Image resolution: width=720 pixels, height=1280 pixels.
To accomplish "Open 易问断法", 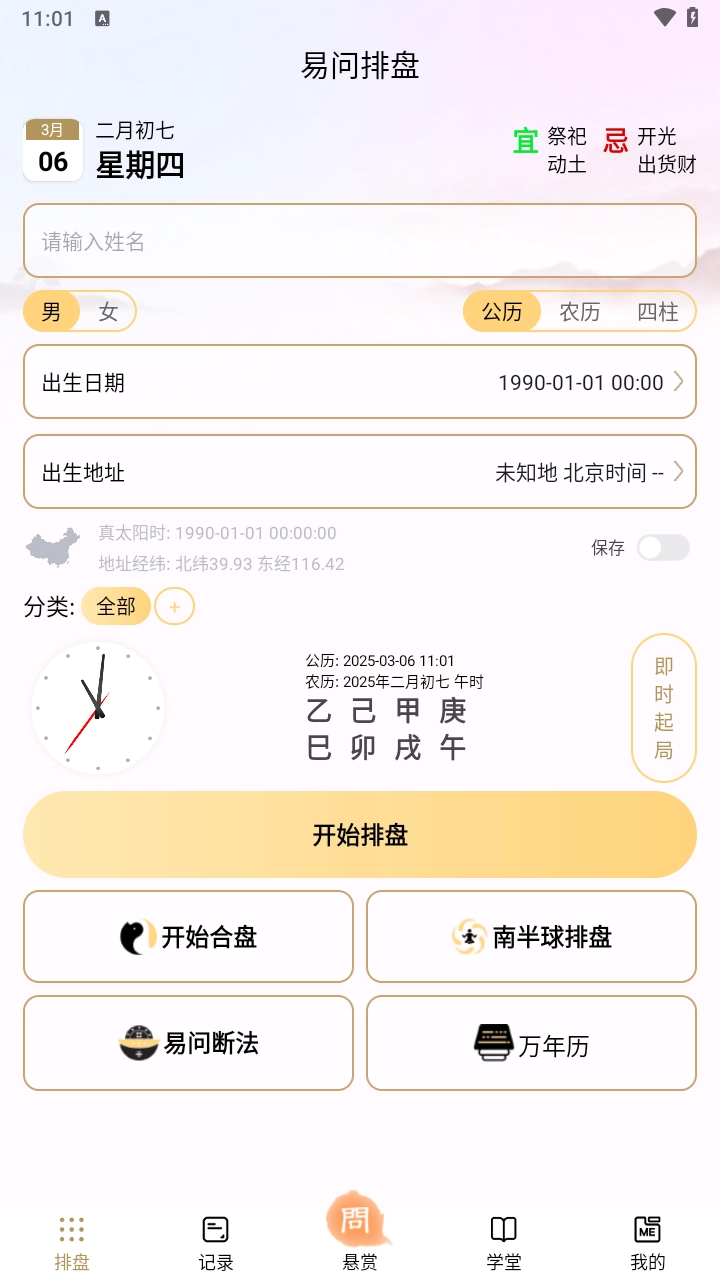I will pos(188,1043).
